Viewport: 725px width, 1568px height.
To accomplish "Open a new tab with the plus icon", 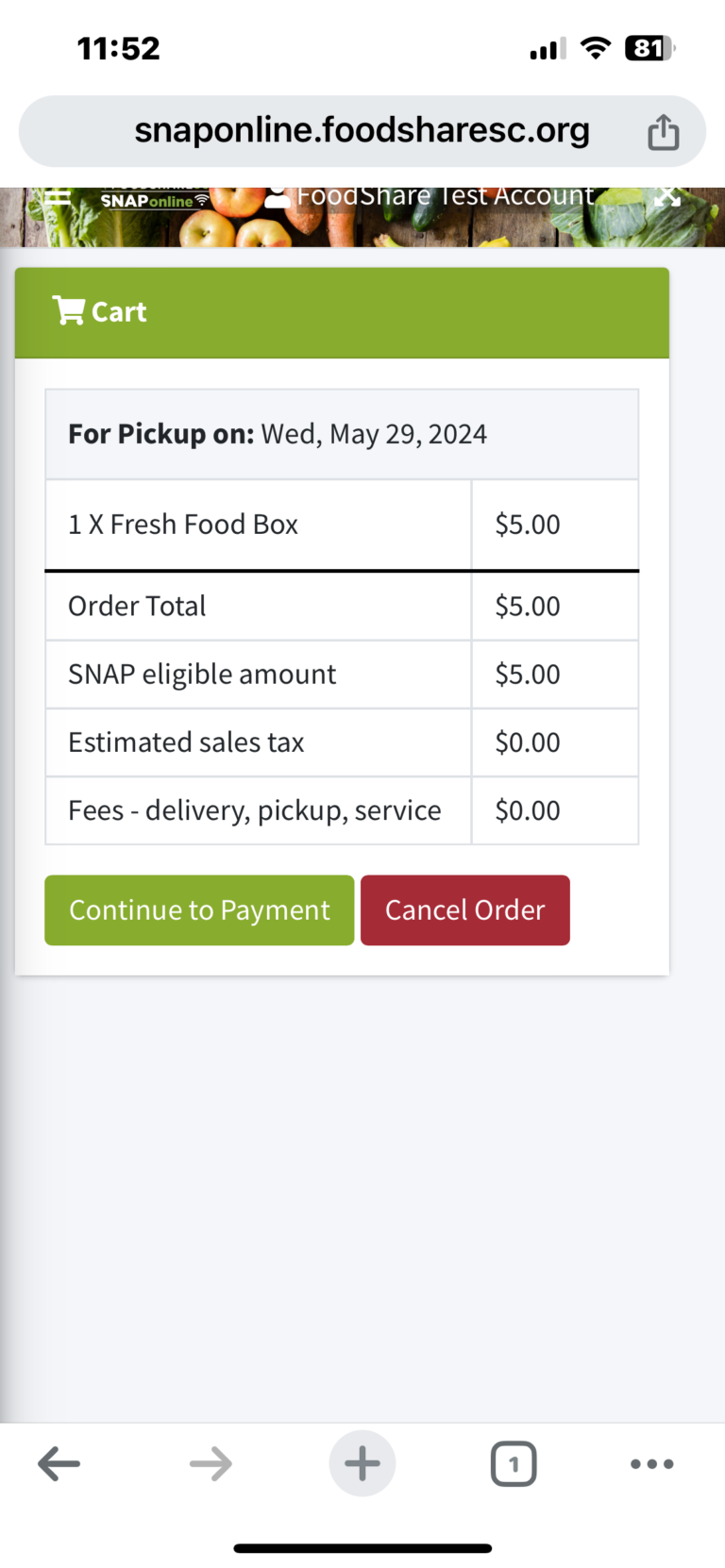I will tap(362, 1463).
